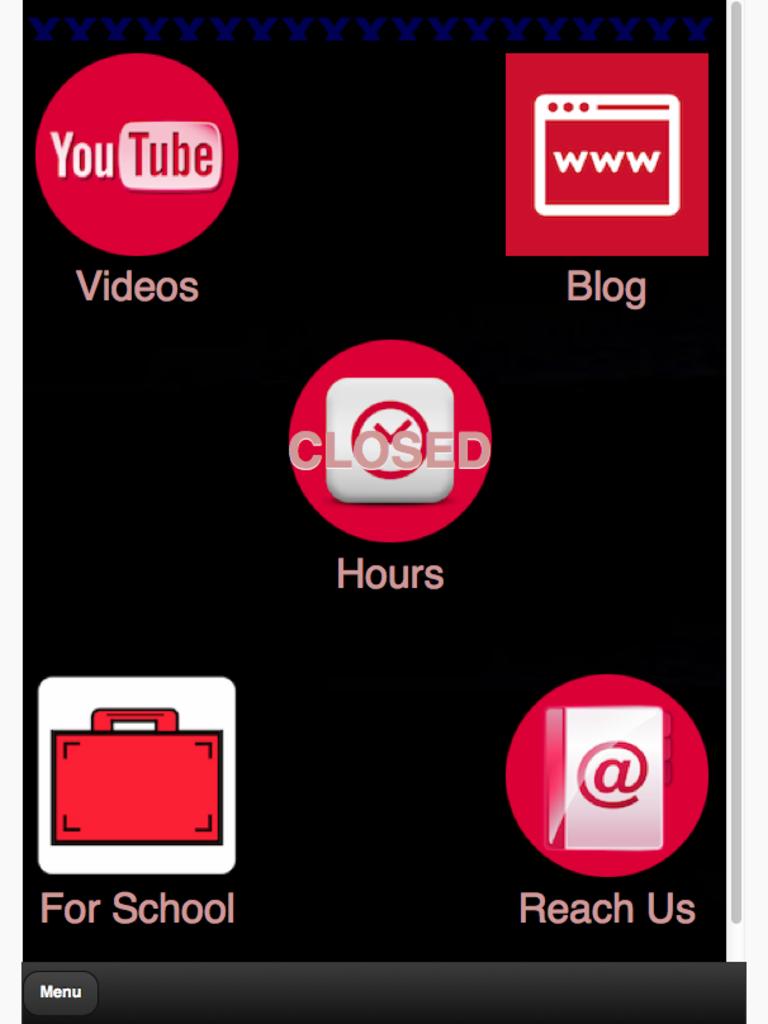View the Hours information
This screenshot has width=768, height=1024.
[x=390, y=441]
